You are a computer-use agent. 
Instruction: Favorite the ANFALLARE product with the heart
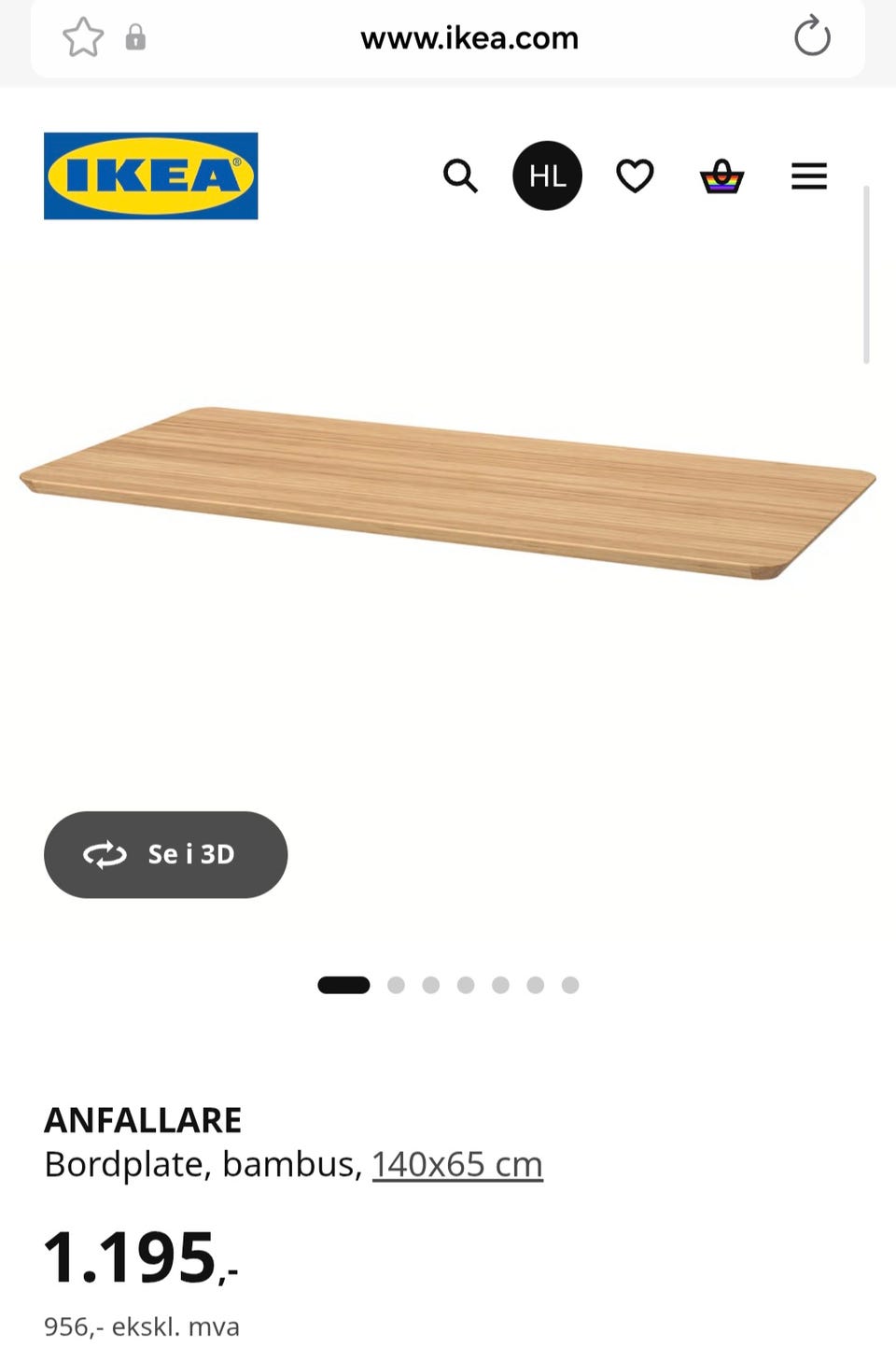tap(635, 176)
